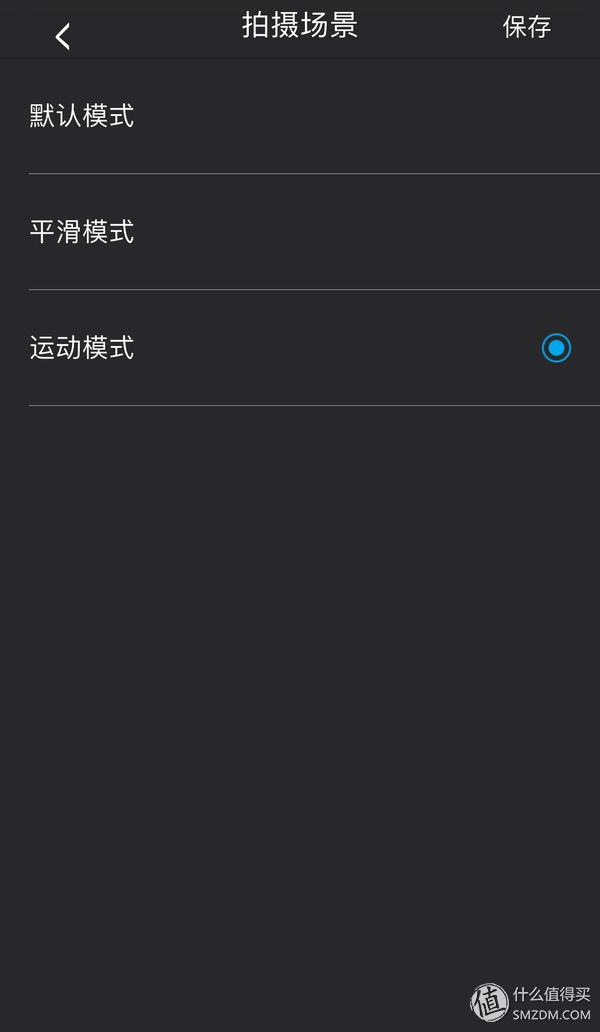Tap the selected 运动模式 radio button
The width and height of the screenshot is (600, 1032).
(556, 348)
